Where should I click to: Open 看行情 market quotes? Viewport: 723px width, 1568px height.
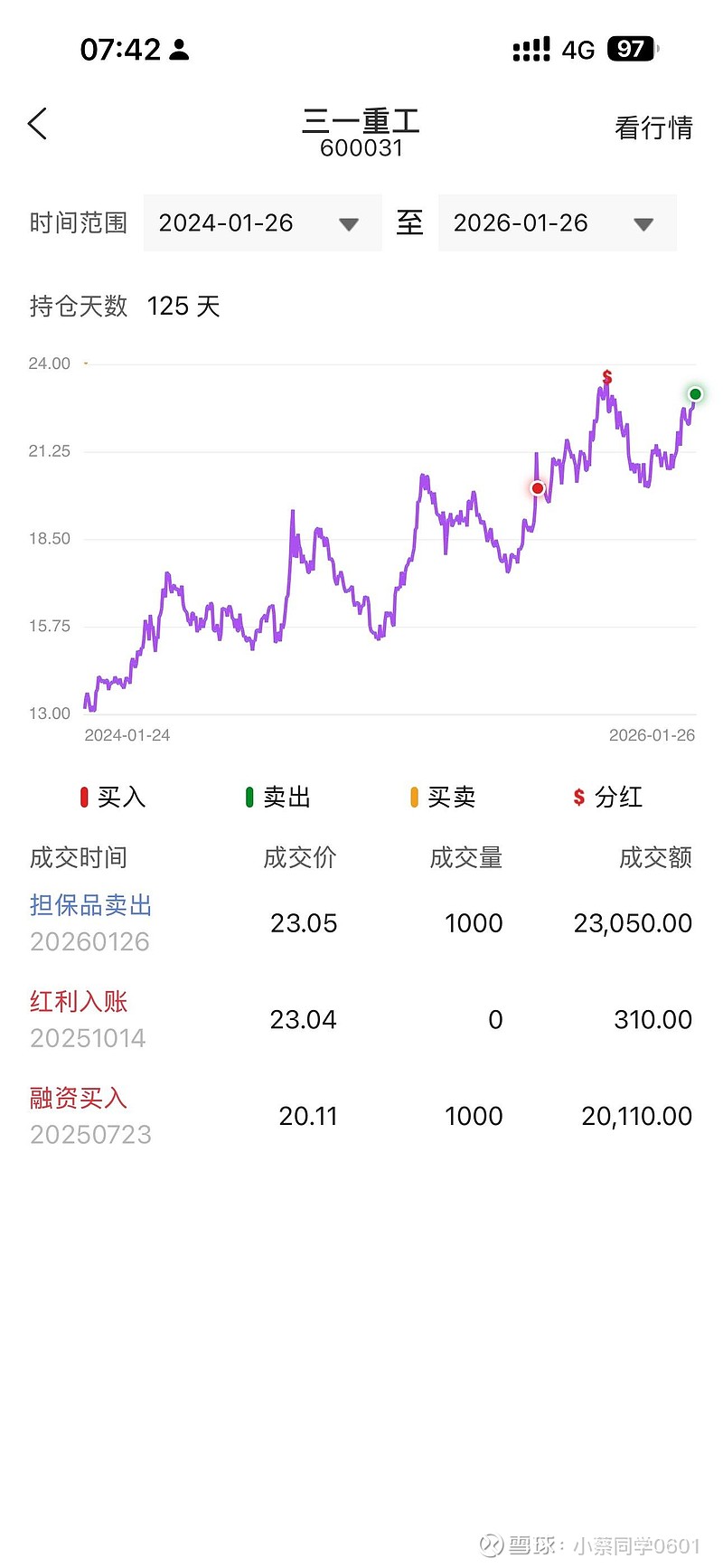click(x=653, y=128)
